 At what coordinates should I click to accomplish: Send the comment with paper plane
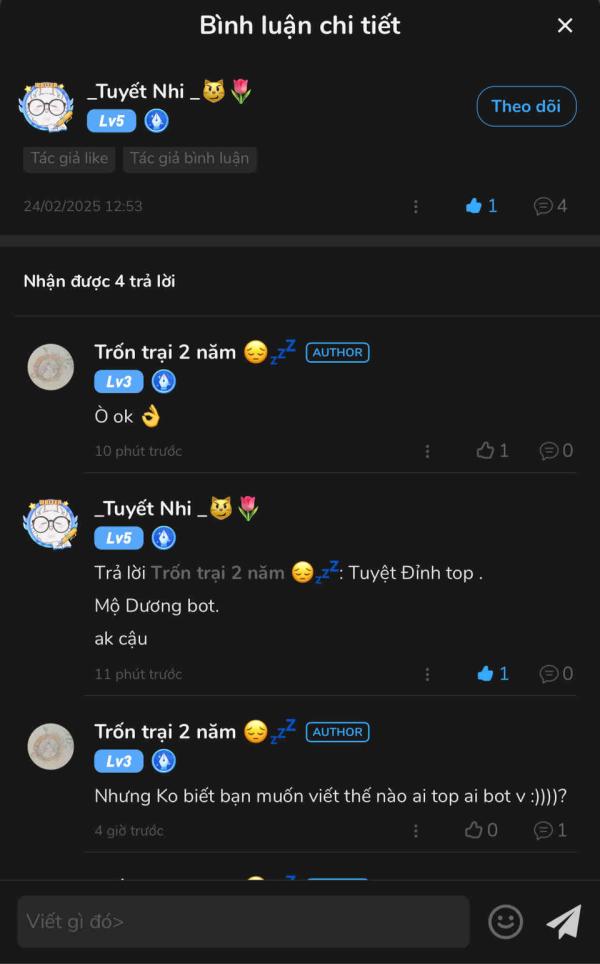564,921
